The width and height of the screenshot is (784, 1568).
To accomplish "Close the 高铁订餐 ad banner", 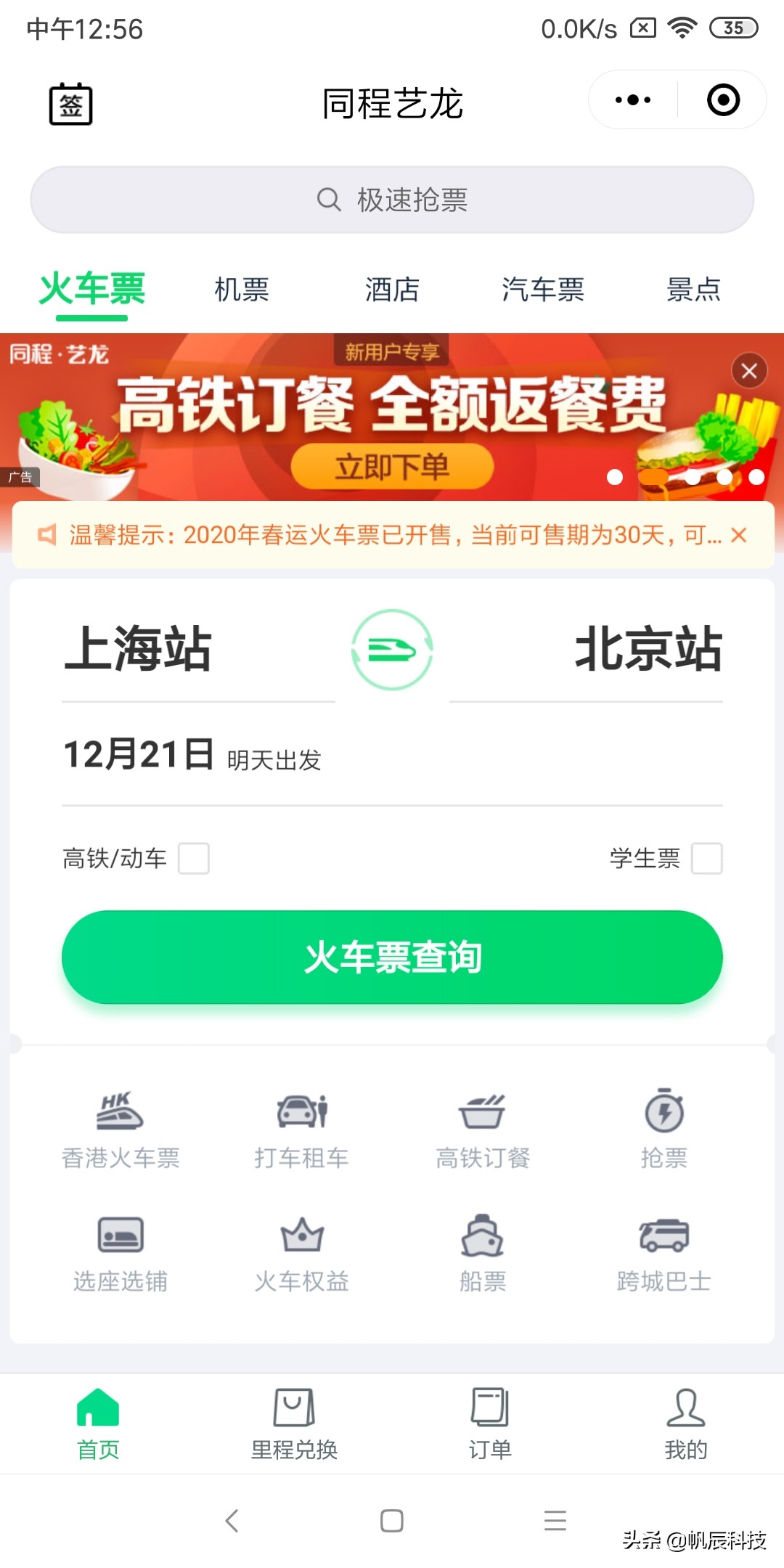I will tap(749, 371).
